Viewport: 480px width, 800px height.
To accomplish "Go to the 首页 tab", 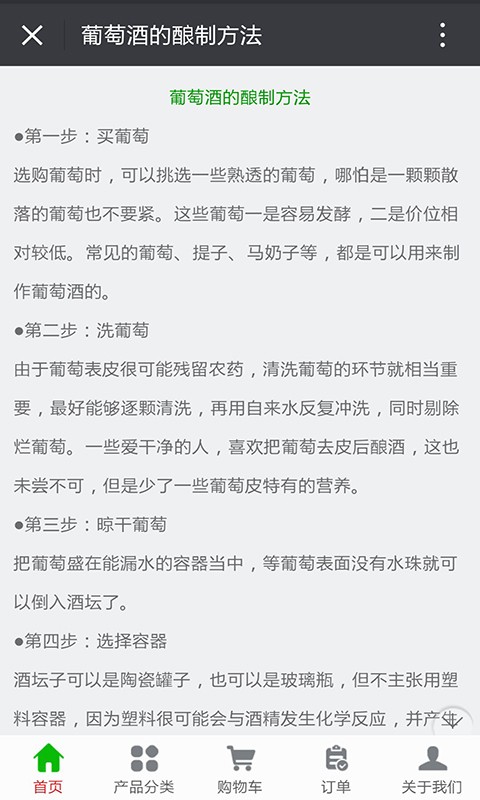I will click(48, 768).
